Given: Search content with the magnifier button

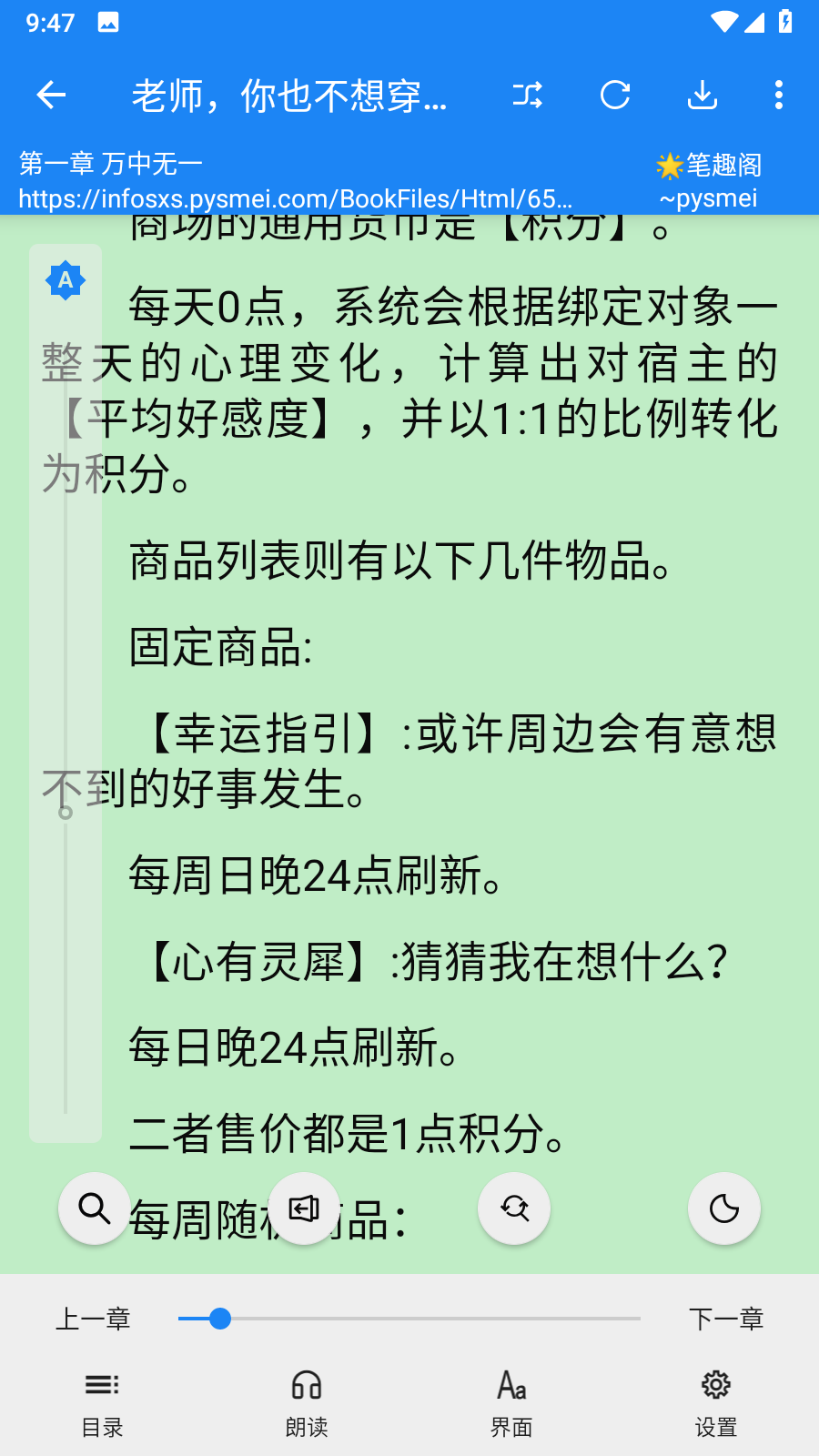Looking at the screenshot, I should point(95,1208).
